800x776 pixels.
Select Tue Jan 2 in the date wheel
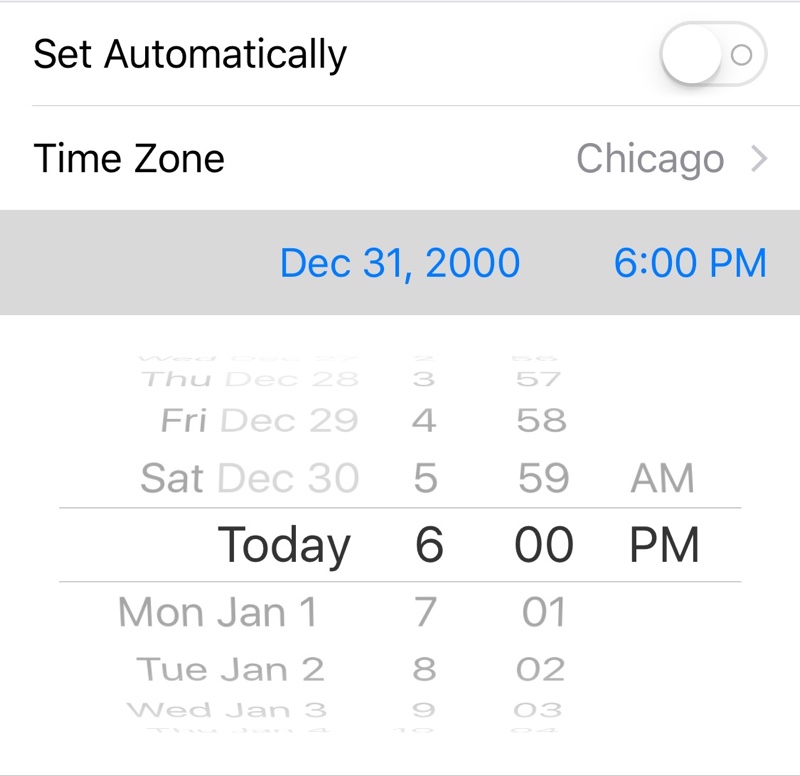(230, 668)
